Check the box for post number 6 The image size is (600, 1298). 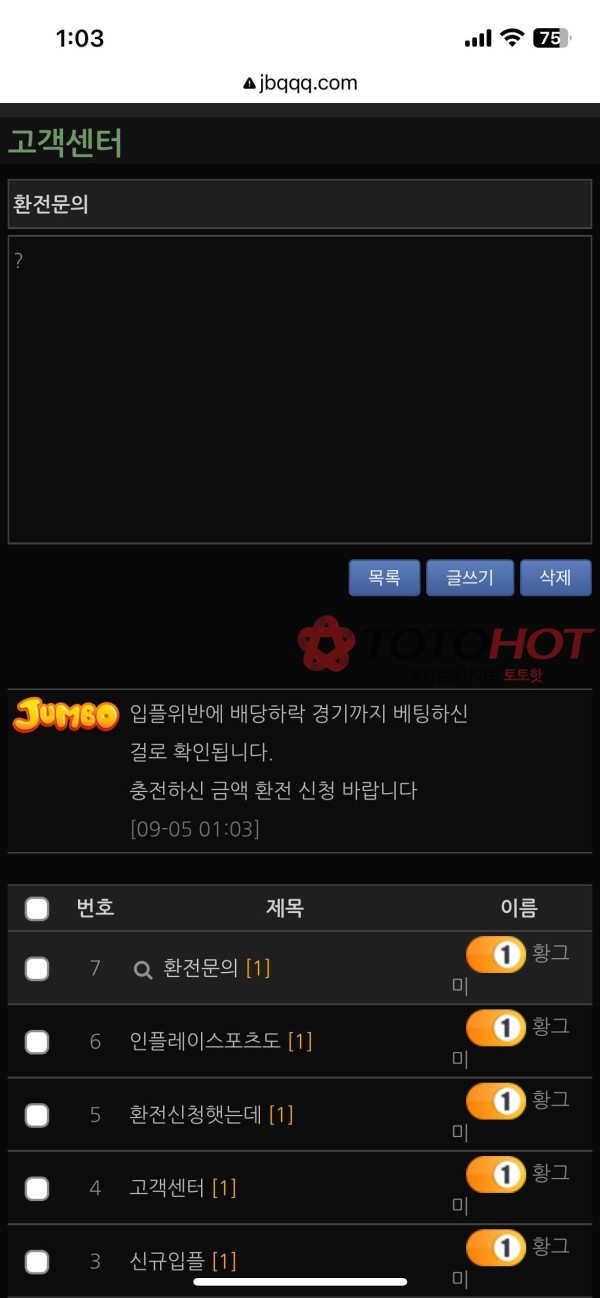point(37,1041)
